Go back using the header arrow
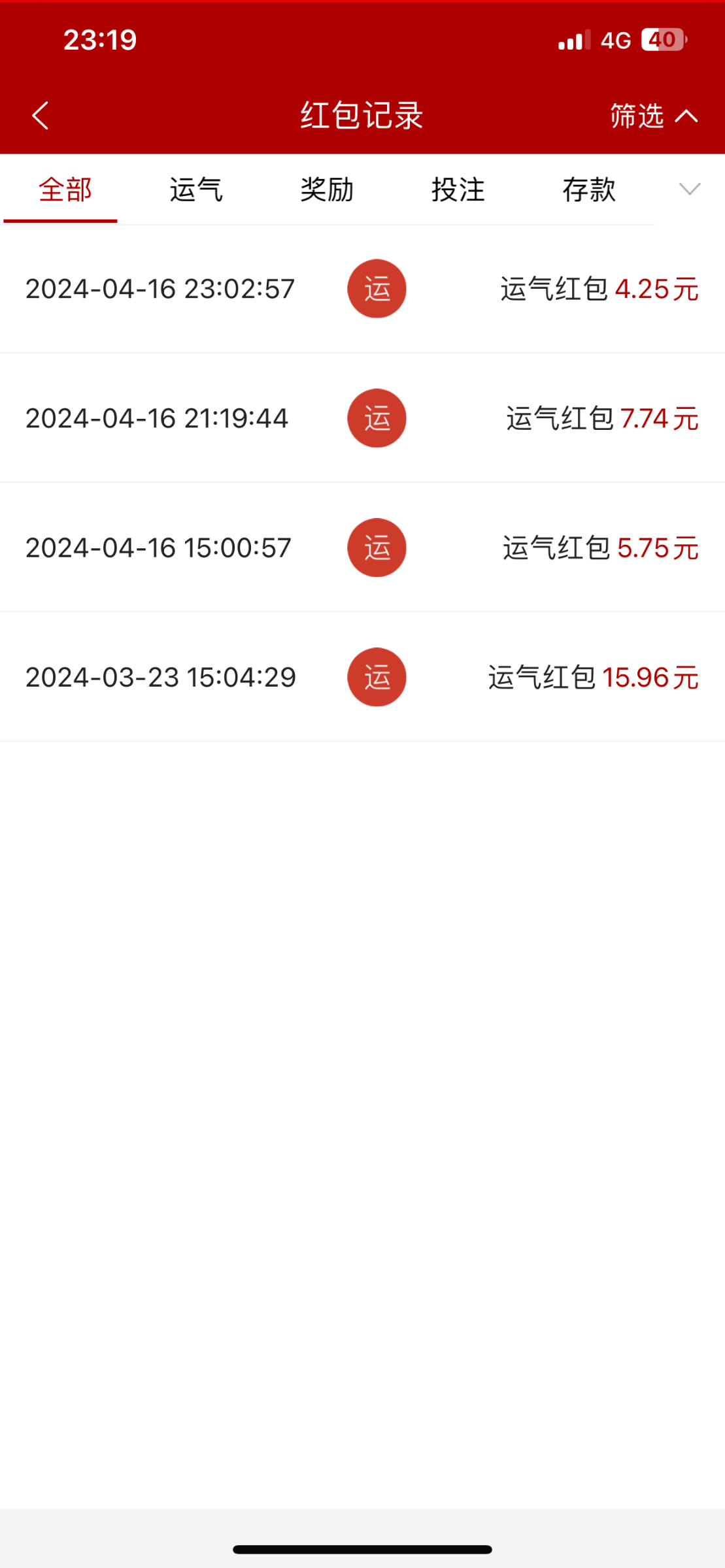 coord(41,116)
